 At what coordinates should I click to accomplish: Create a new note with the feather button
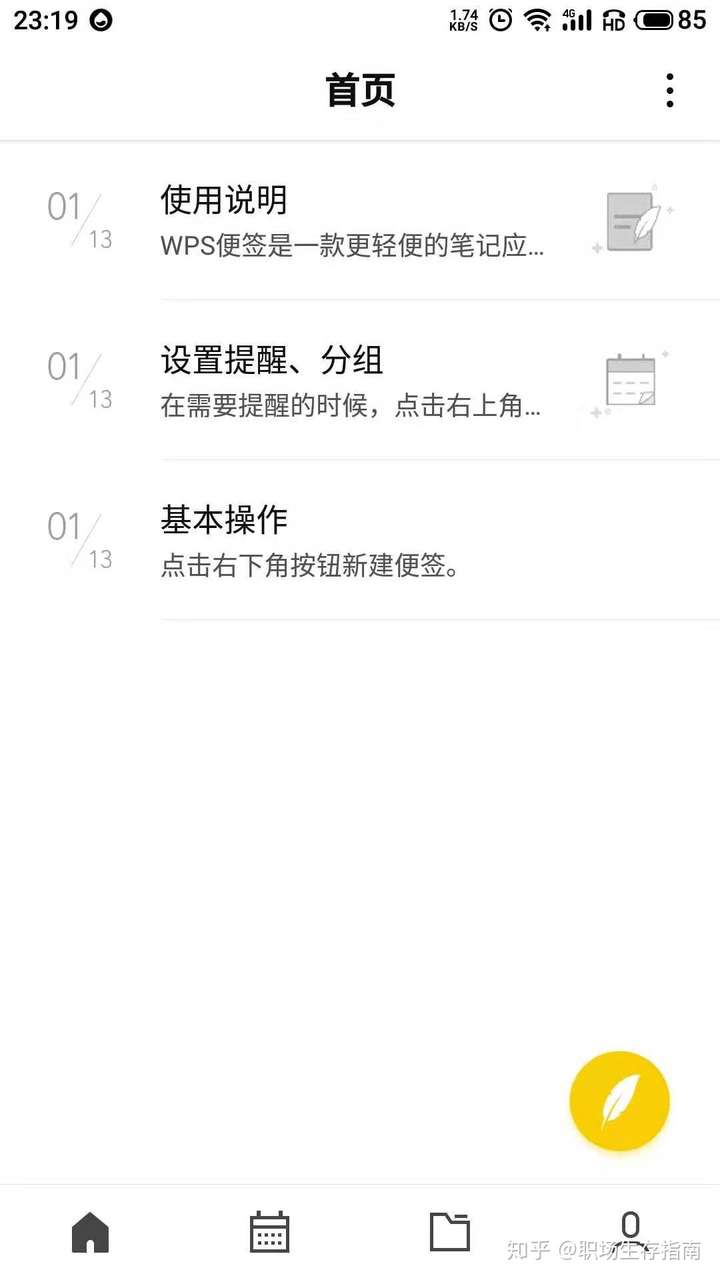click(619, 1101)
